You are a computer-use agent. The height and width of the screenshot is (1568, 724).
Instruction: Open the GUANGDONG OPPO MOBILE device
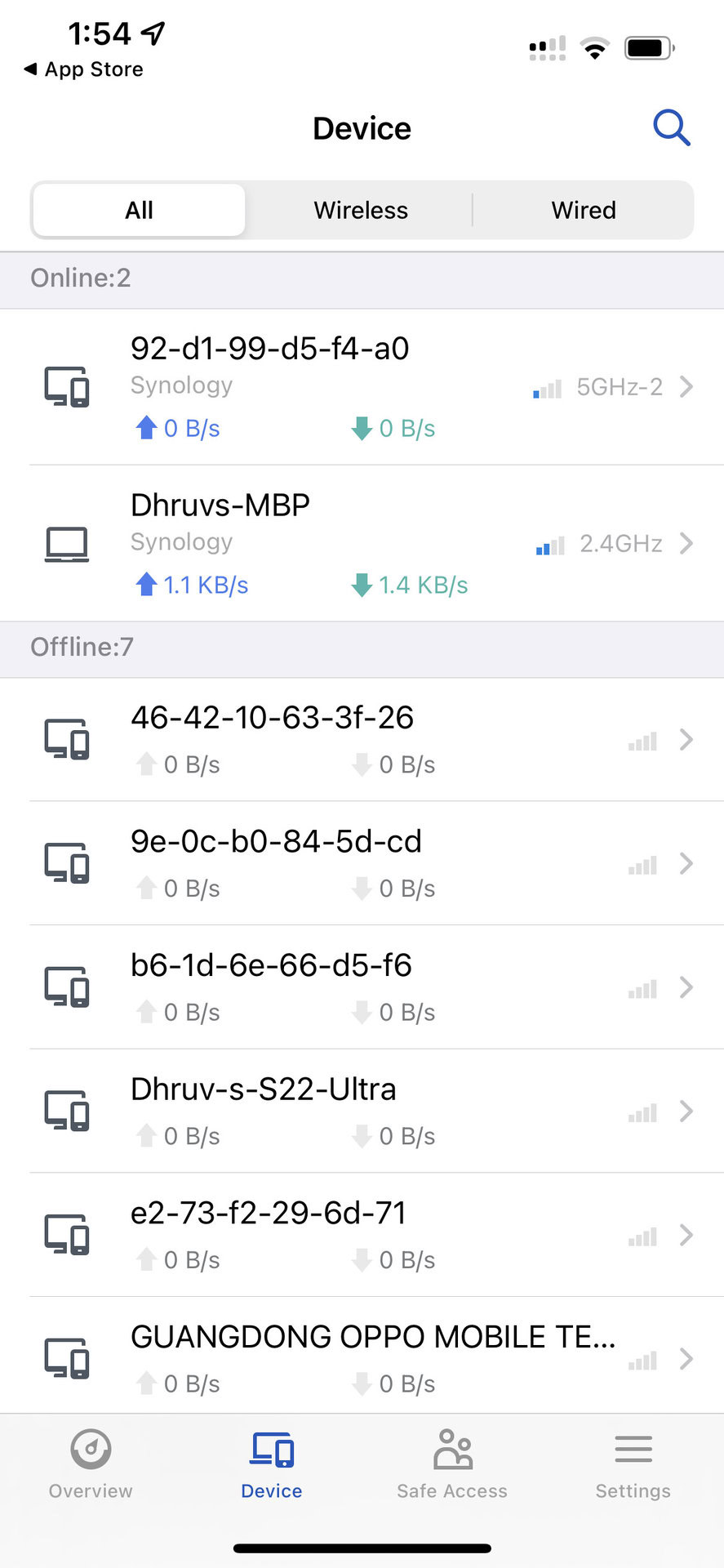click(x=362, y=1357)
